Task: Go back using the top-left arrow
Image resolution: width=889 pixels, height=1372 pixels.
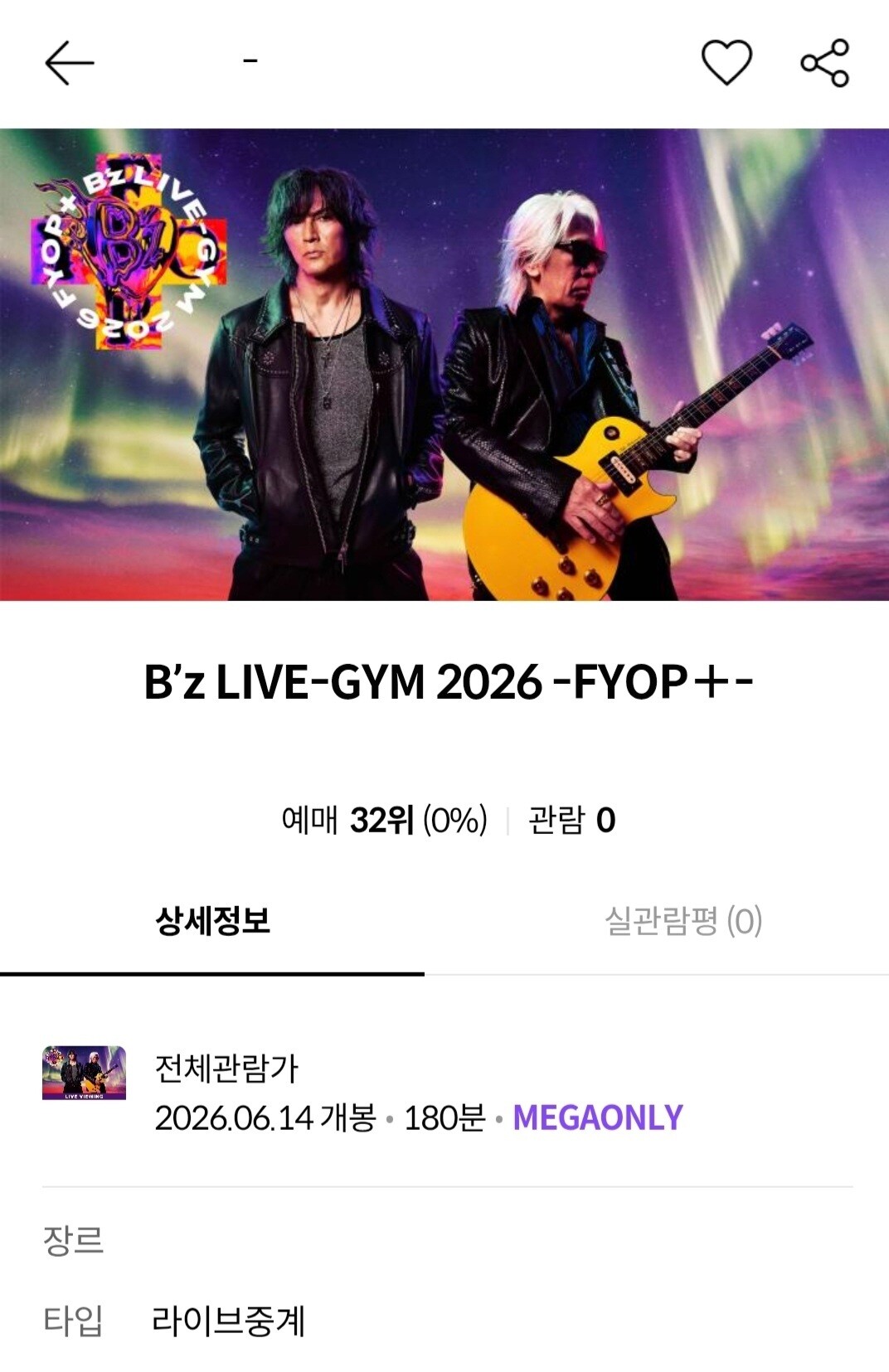Action: (70, 64)
